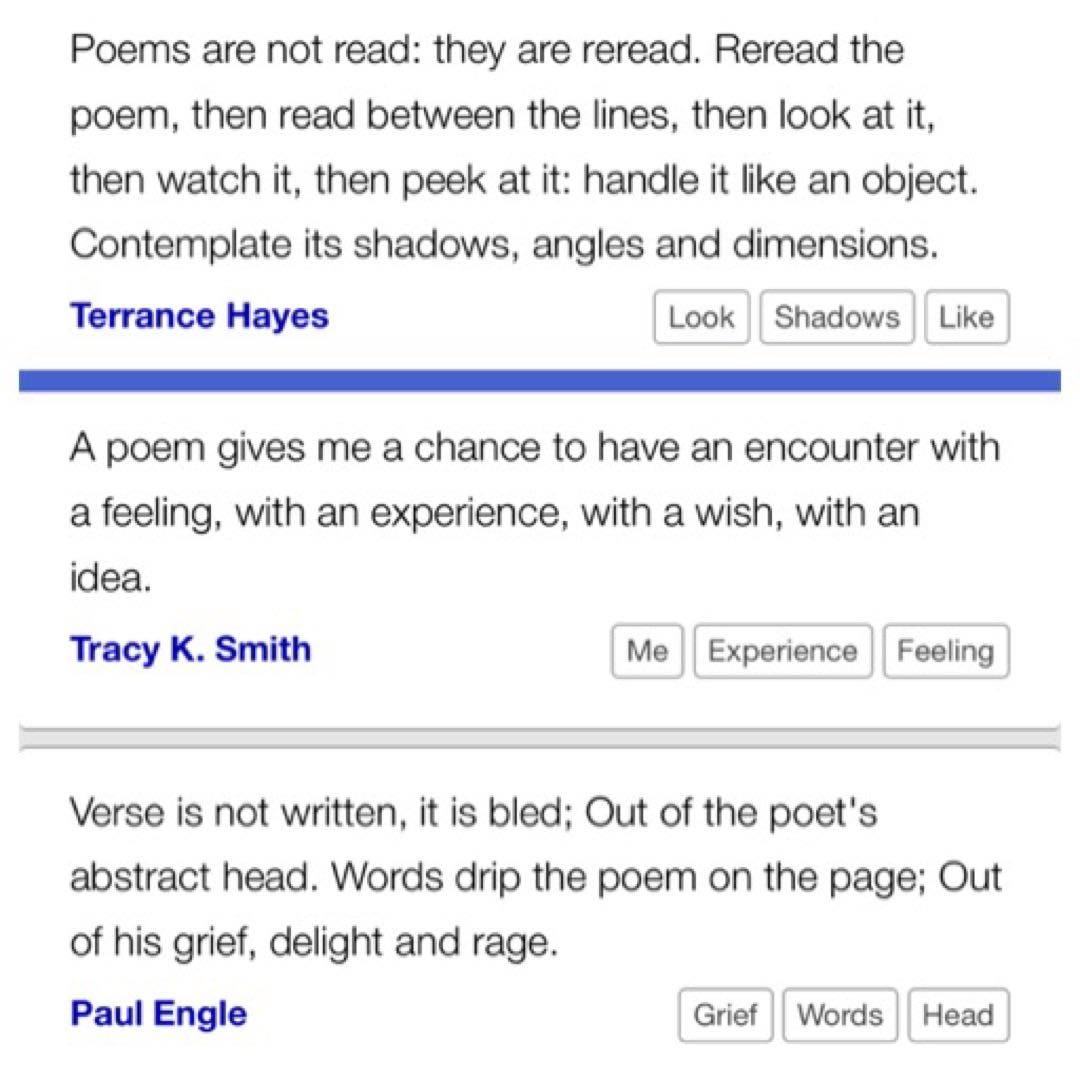The height and width of the screenshot is (1080, 1080).
Task: Tap the Me tag
Action: point(647,651)
